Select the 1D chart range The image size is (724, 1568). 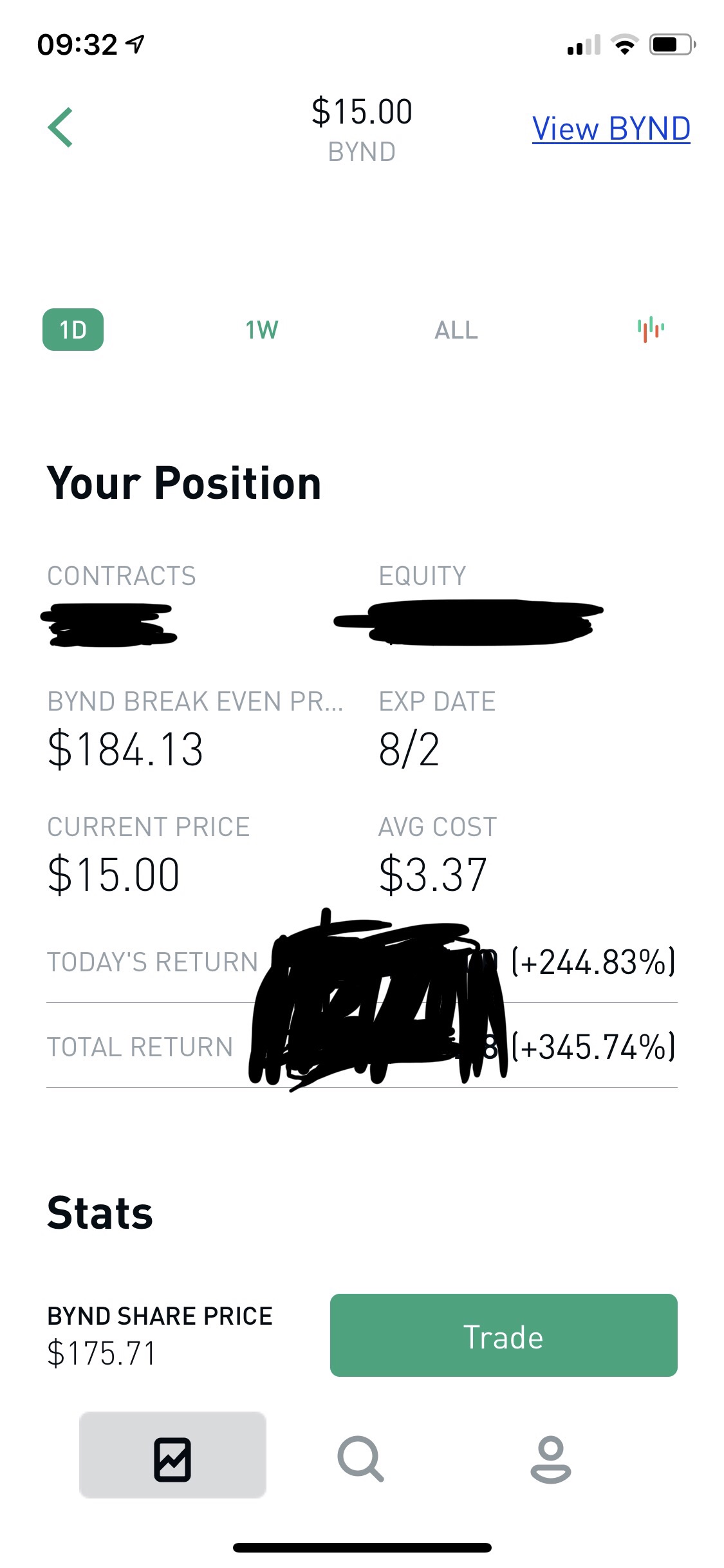coord(73,330)
